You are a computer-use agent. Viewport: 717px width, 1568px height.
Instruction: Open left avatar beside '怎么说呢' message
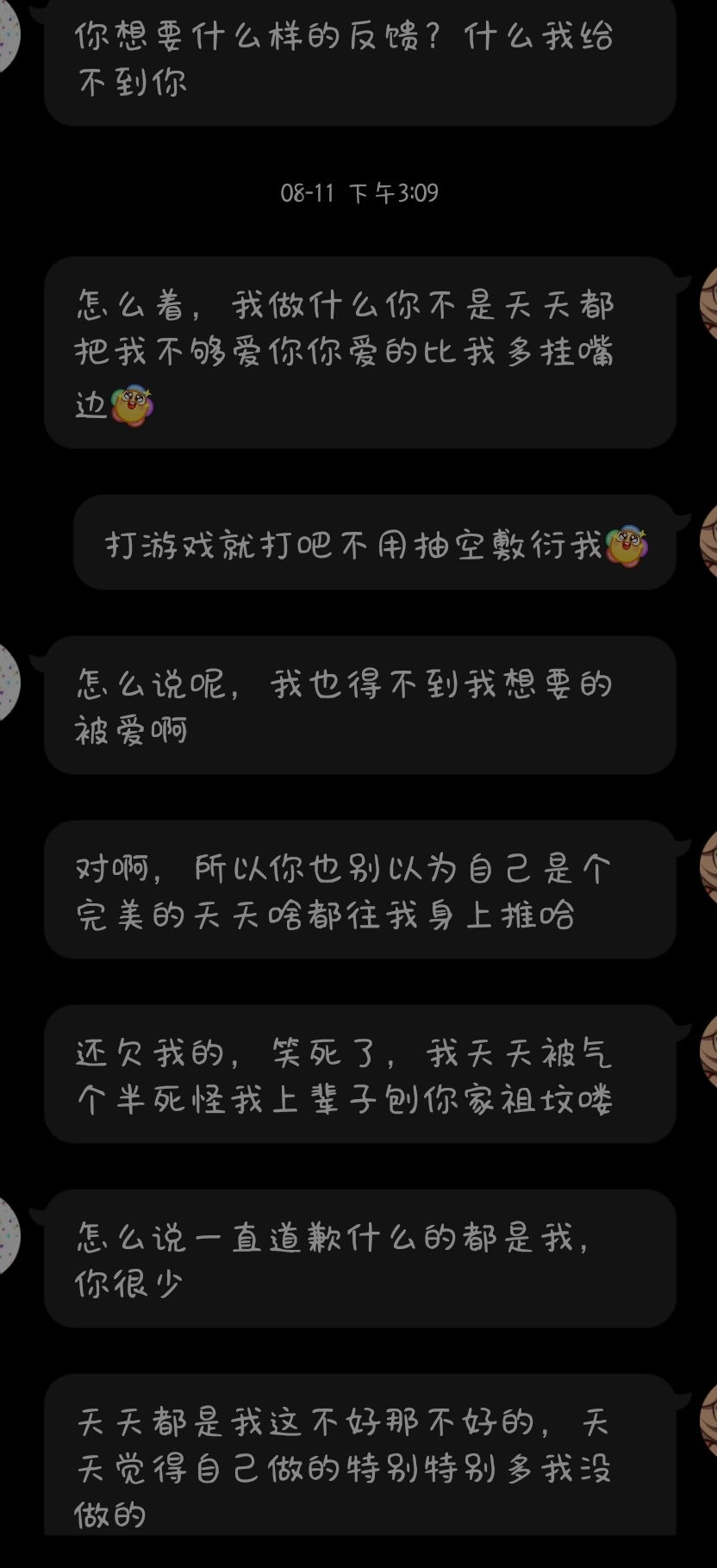[8, 682]
